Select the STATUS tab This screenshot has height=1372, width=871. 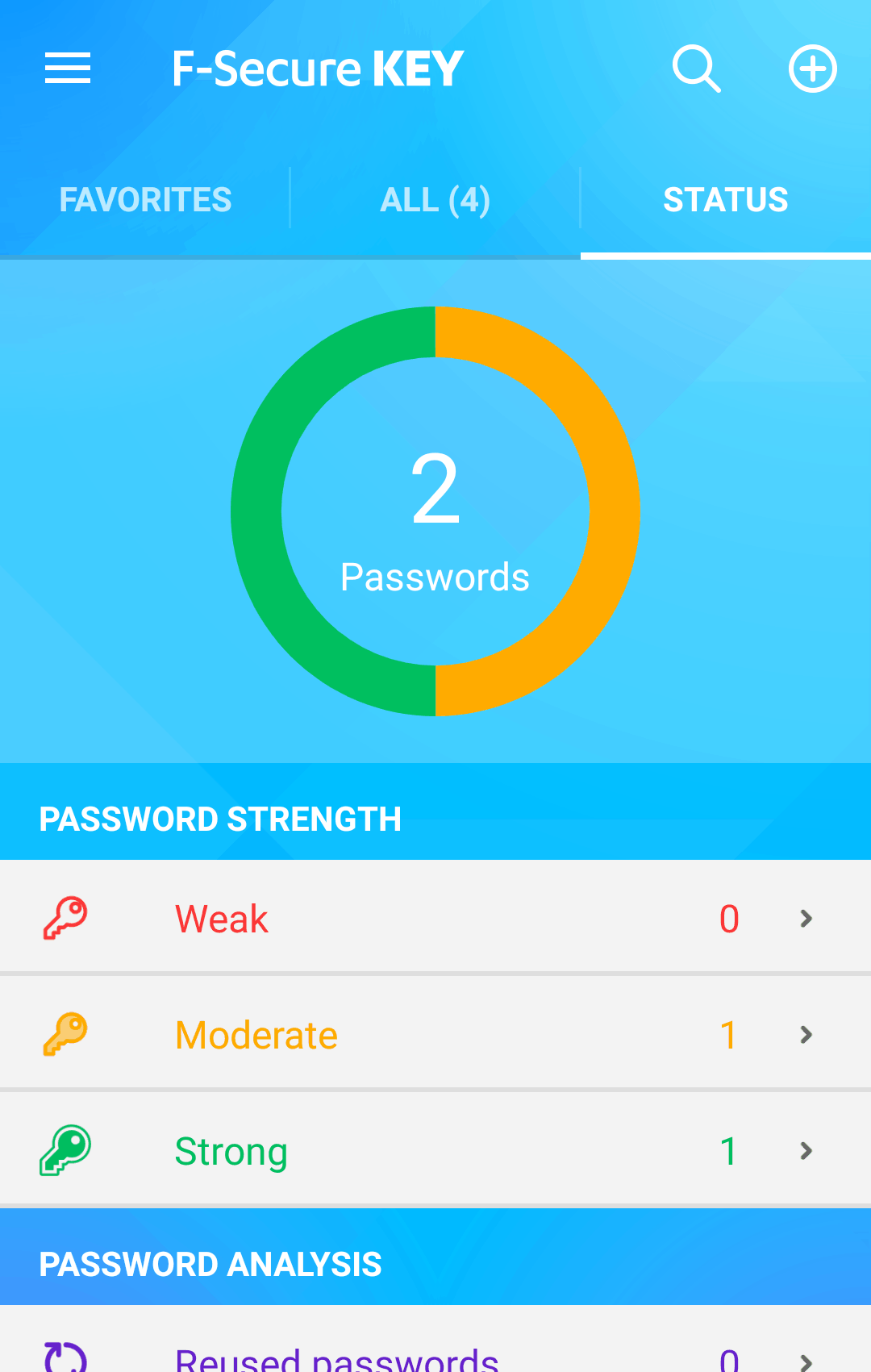pos(725,198)
